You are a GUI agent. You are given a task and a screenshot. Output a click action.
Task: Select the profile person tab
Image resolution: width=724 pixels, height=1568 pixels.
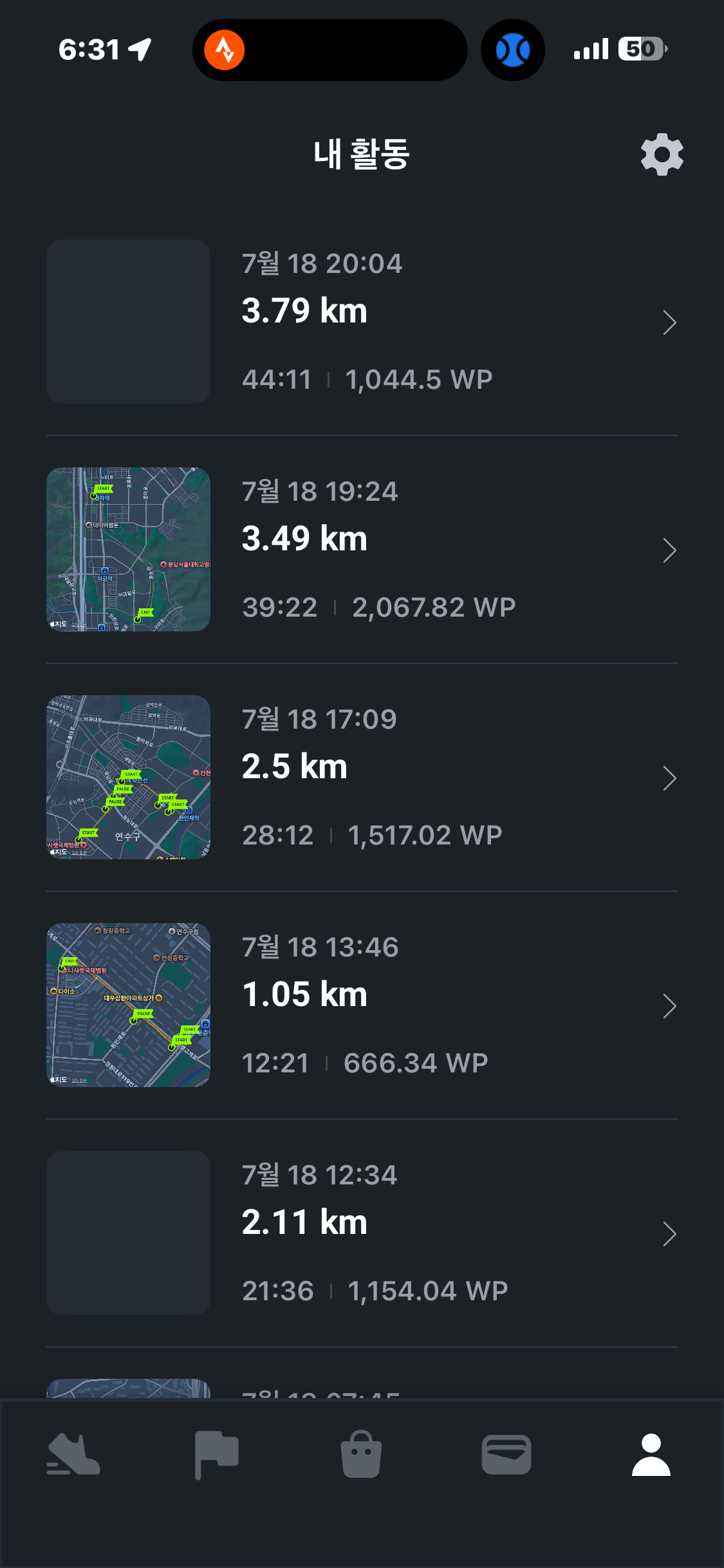pyautogui.click(x=651, y=1455)
